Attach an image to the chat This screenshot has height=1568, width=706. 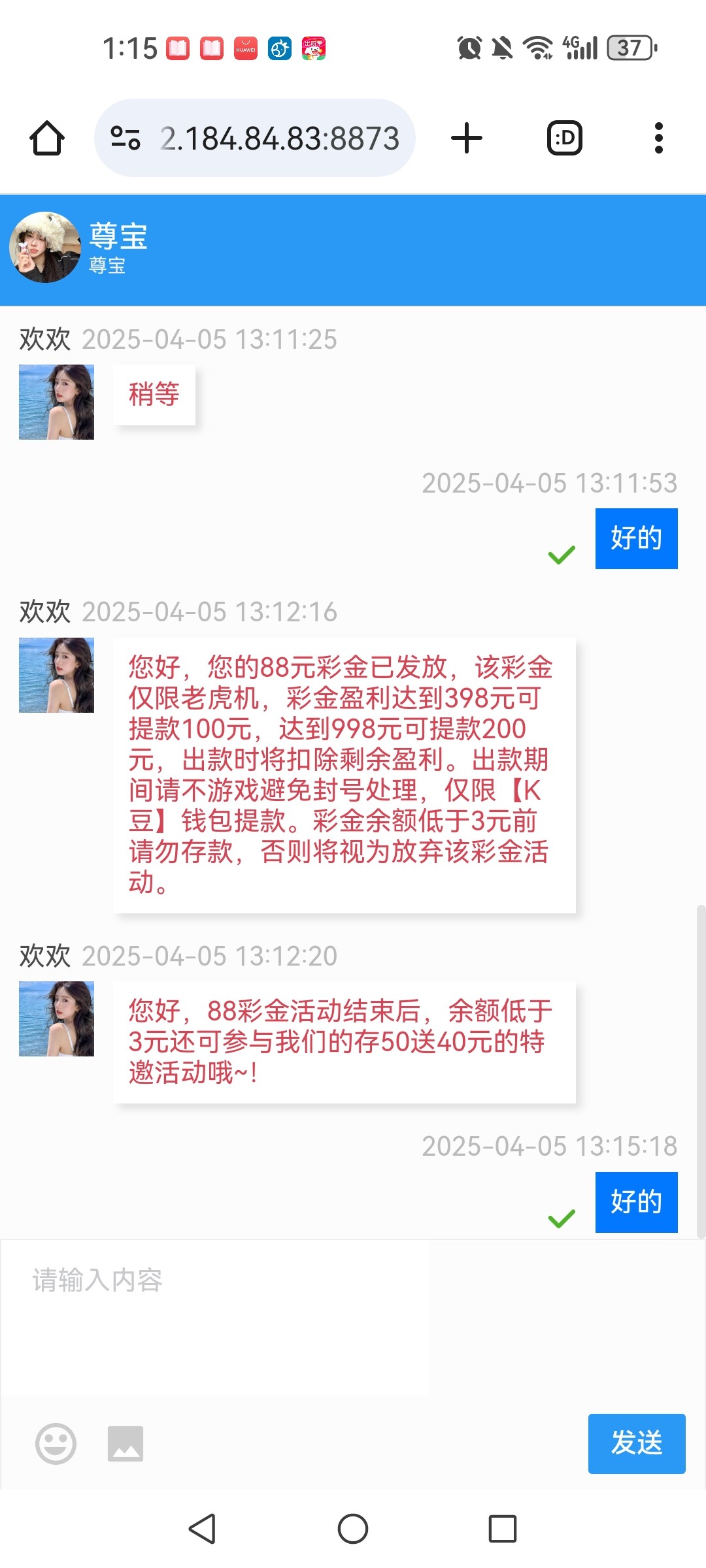click(126, 1443)
